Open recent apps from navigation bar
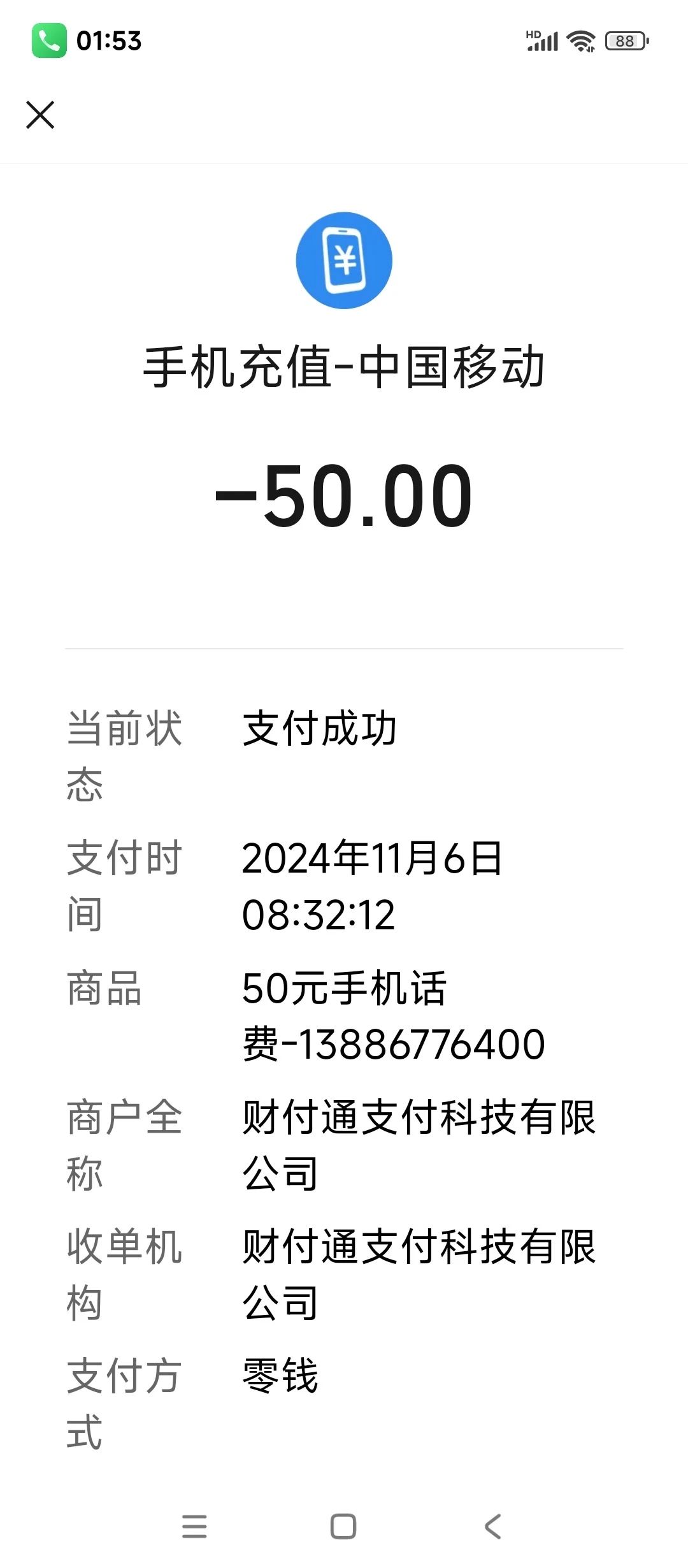The image size is (688, 1568). [x=194, y=1527]
